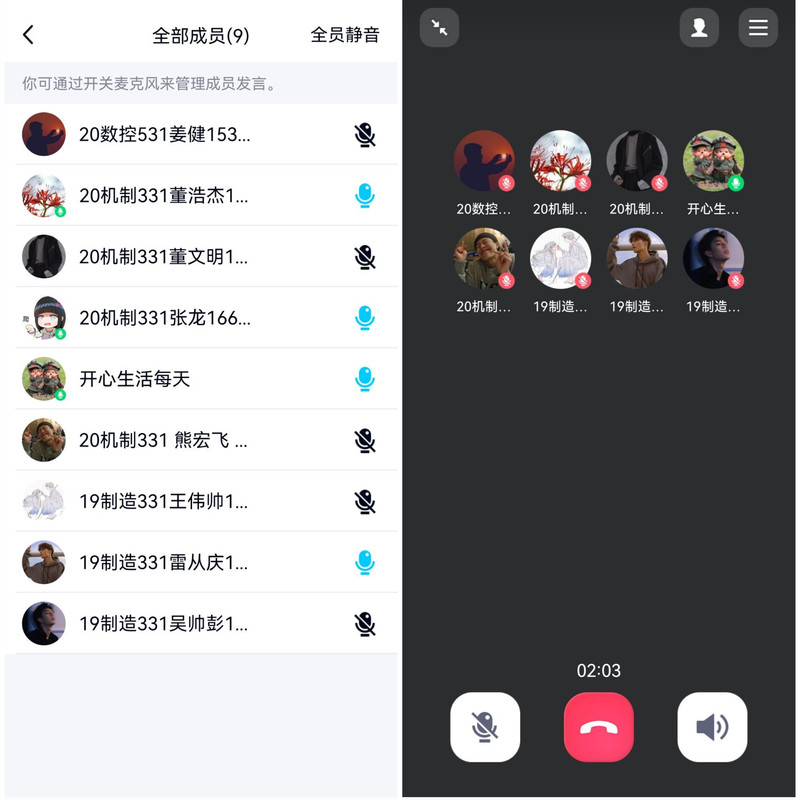Tap 全员静音 to mute everyone
This screenshot has height=800, width=800.
(345, 35)
